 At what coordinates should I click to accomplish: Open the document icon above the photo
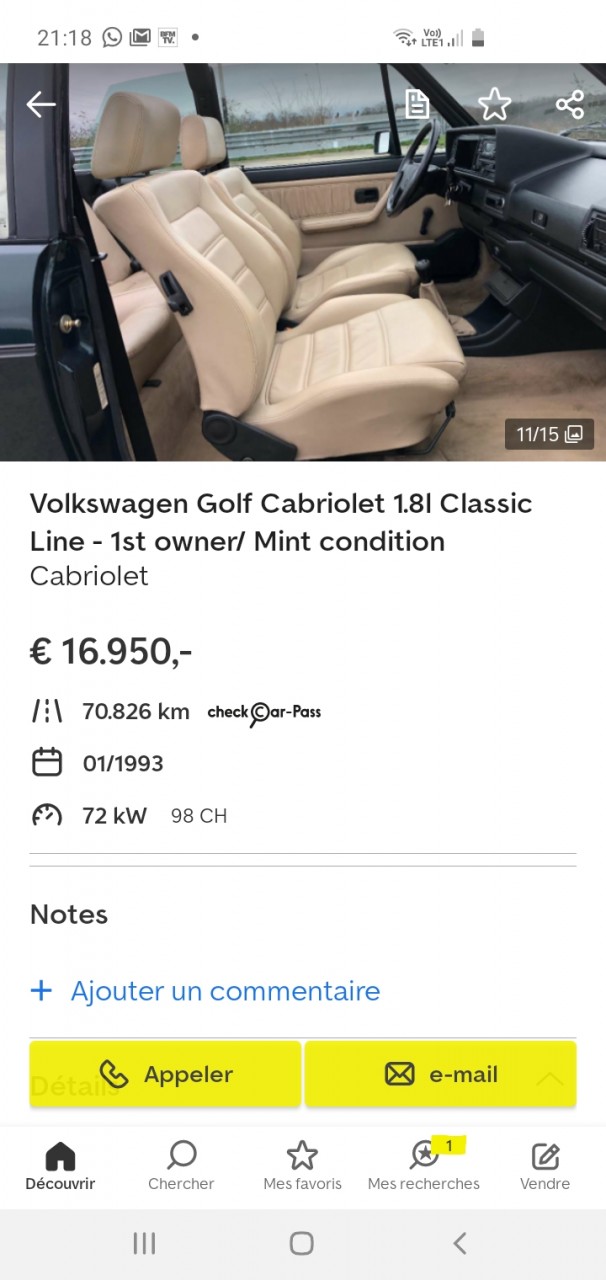(417, 104)
